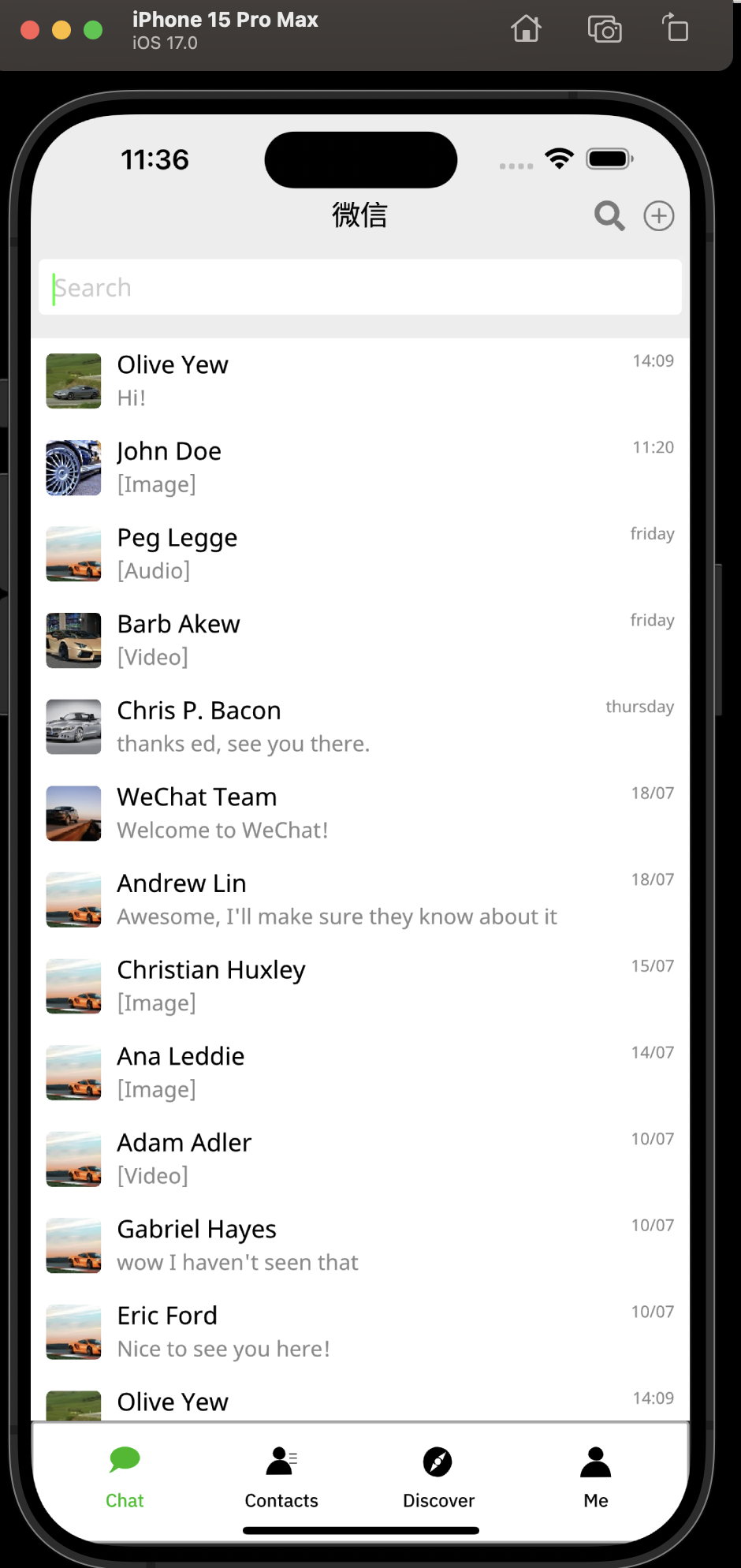View Ana Leddie's chat thread
The height and width of the screenshot is (1568, 741).
(x=360, y=1073)
